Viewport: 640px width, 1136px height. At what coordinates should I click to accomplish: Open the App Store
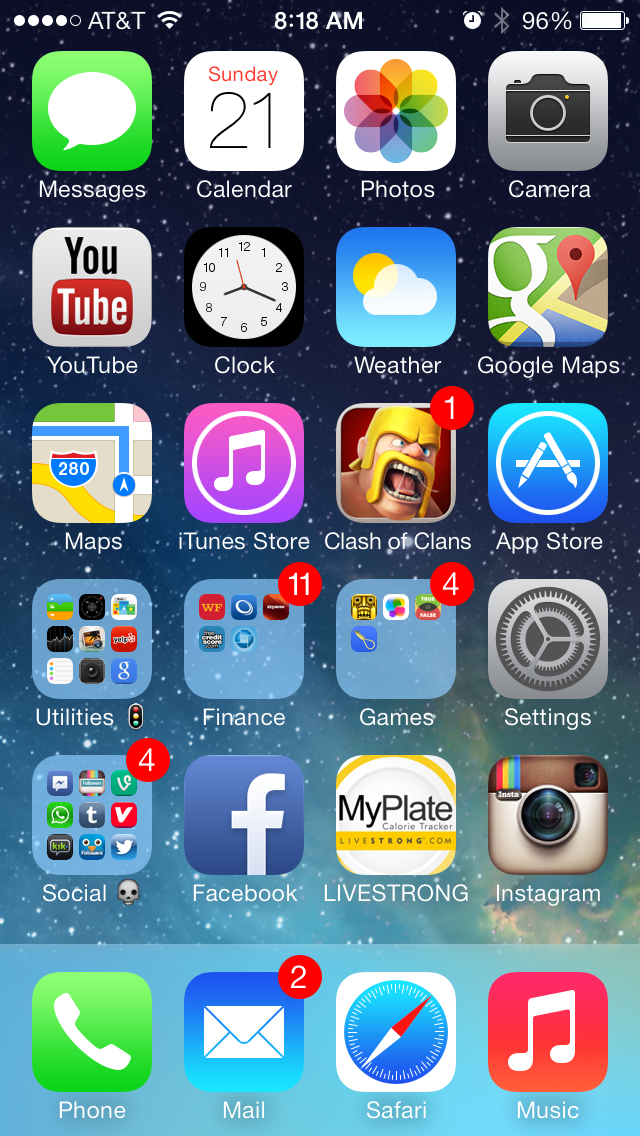coord(548,463)
